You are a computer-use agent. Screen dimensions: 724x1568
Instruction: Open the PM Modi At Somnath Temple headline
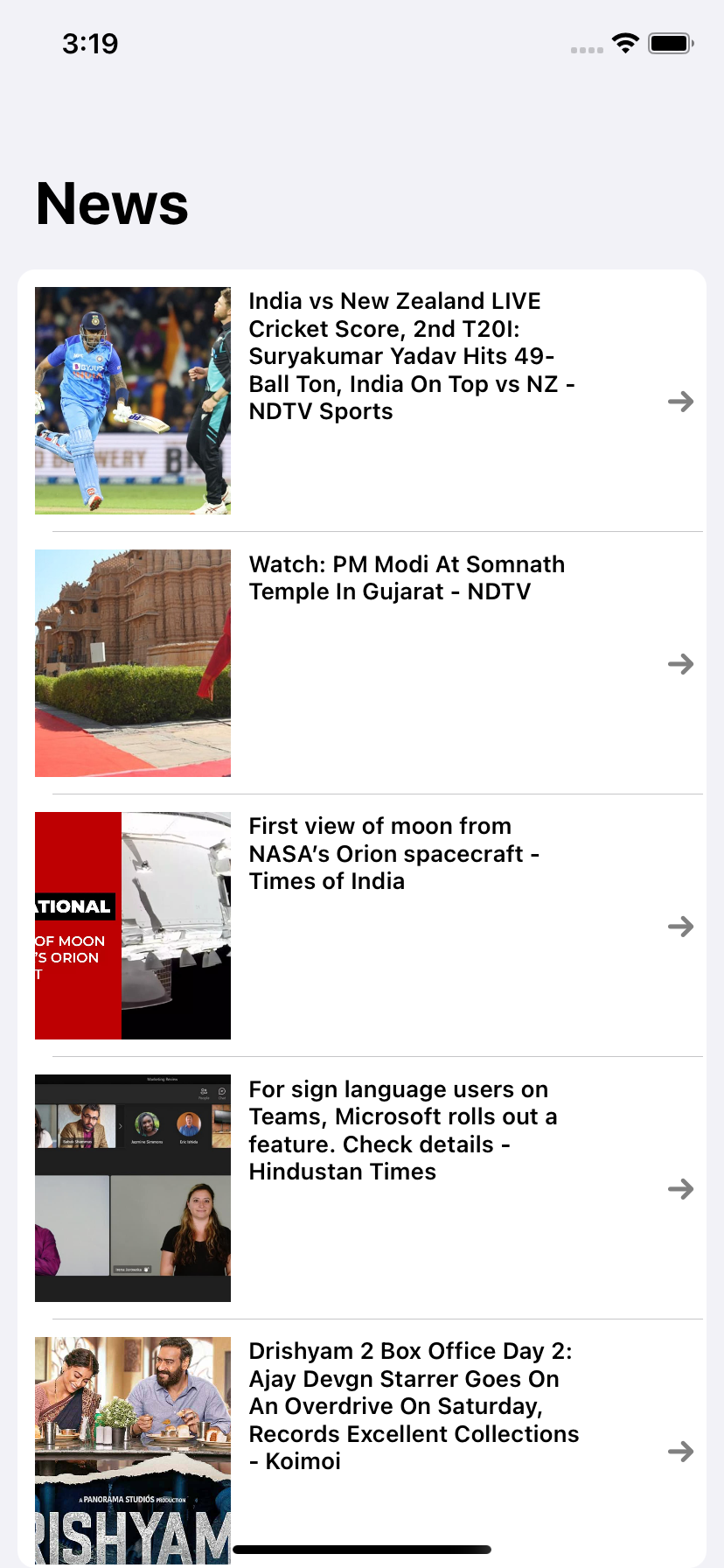(407, 577)
